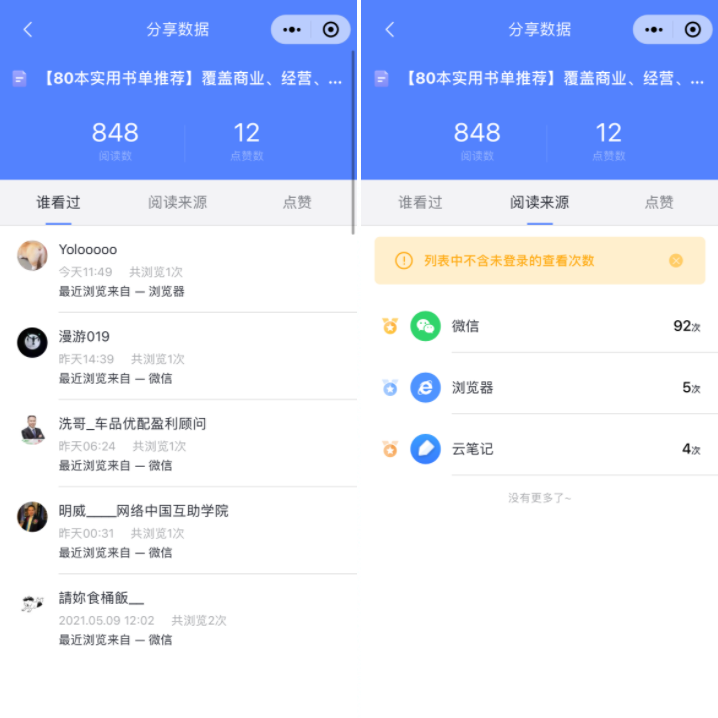718x718 pixels.
Task: Dismiss the 列表中不含未登录的查看次数 notice
Action: (x=676, y=260)
